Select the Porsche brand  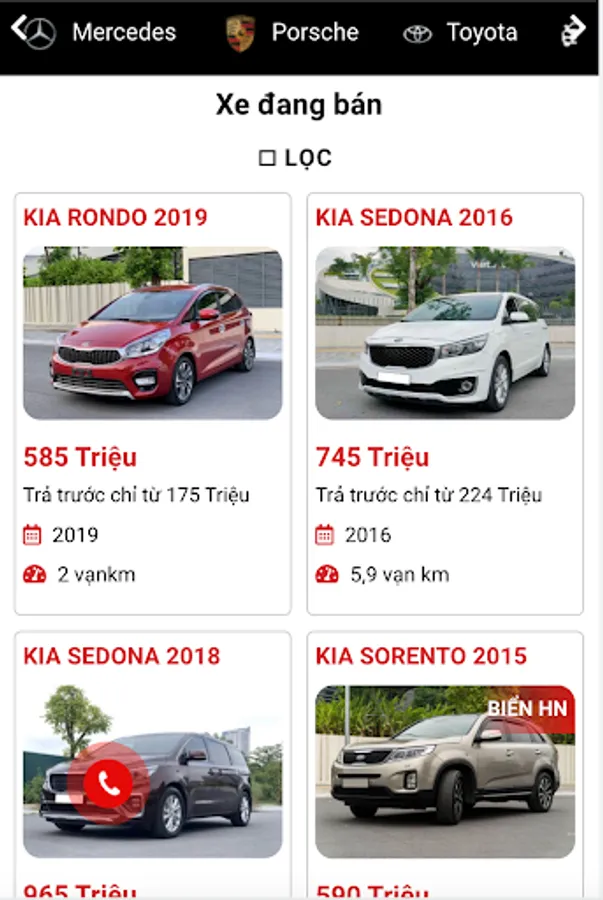(x=294, y=33)
